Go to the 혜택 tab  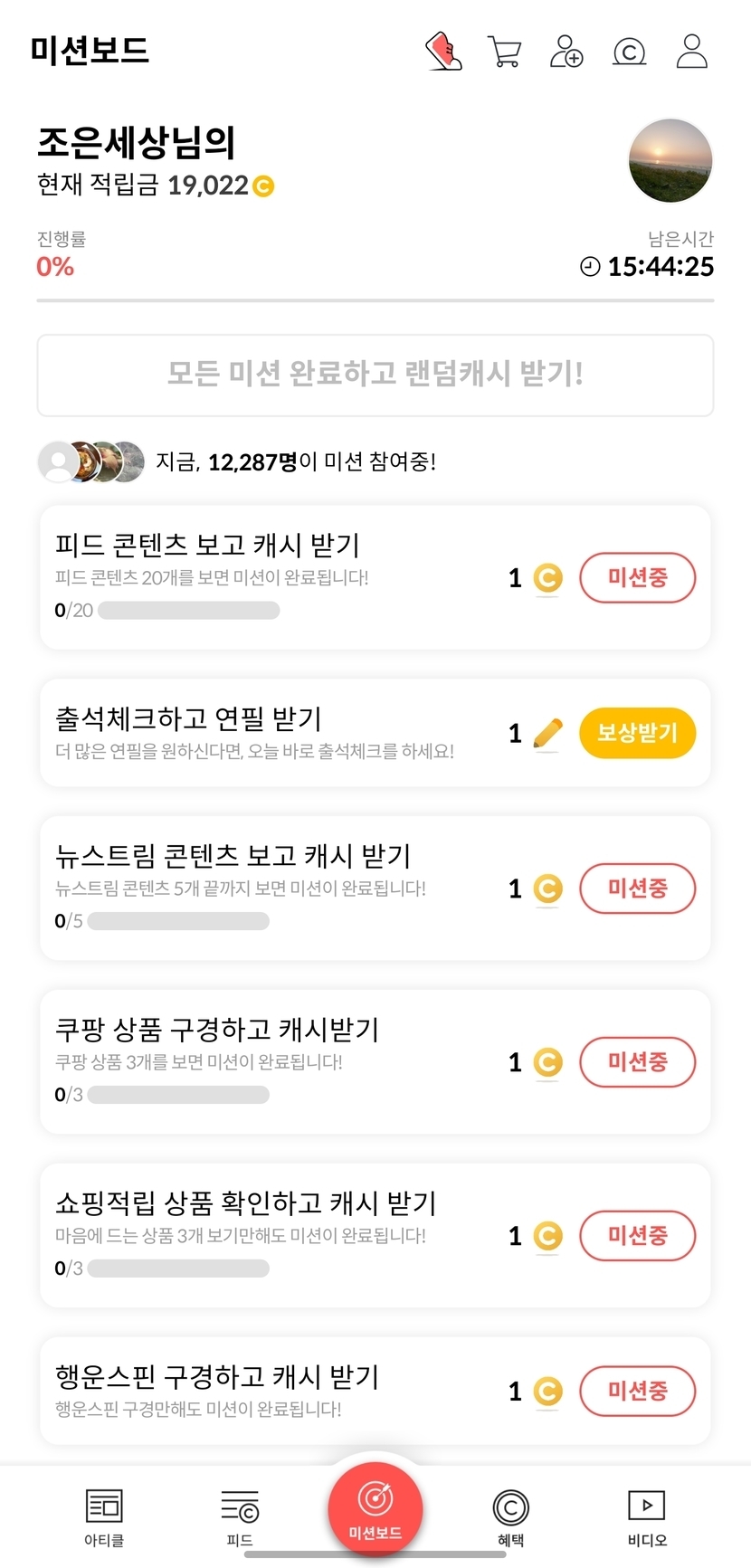coord(511,1517)
